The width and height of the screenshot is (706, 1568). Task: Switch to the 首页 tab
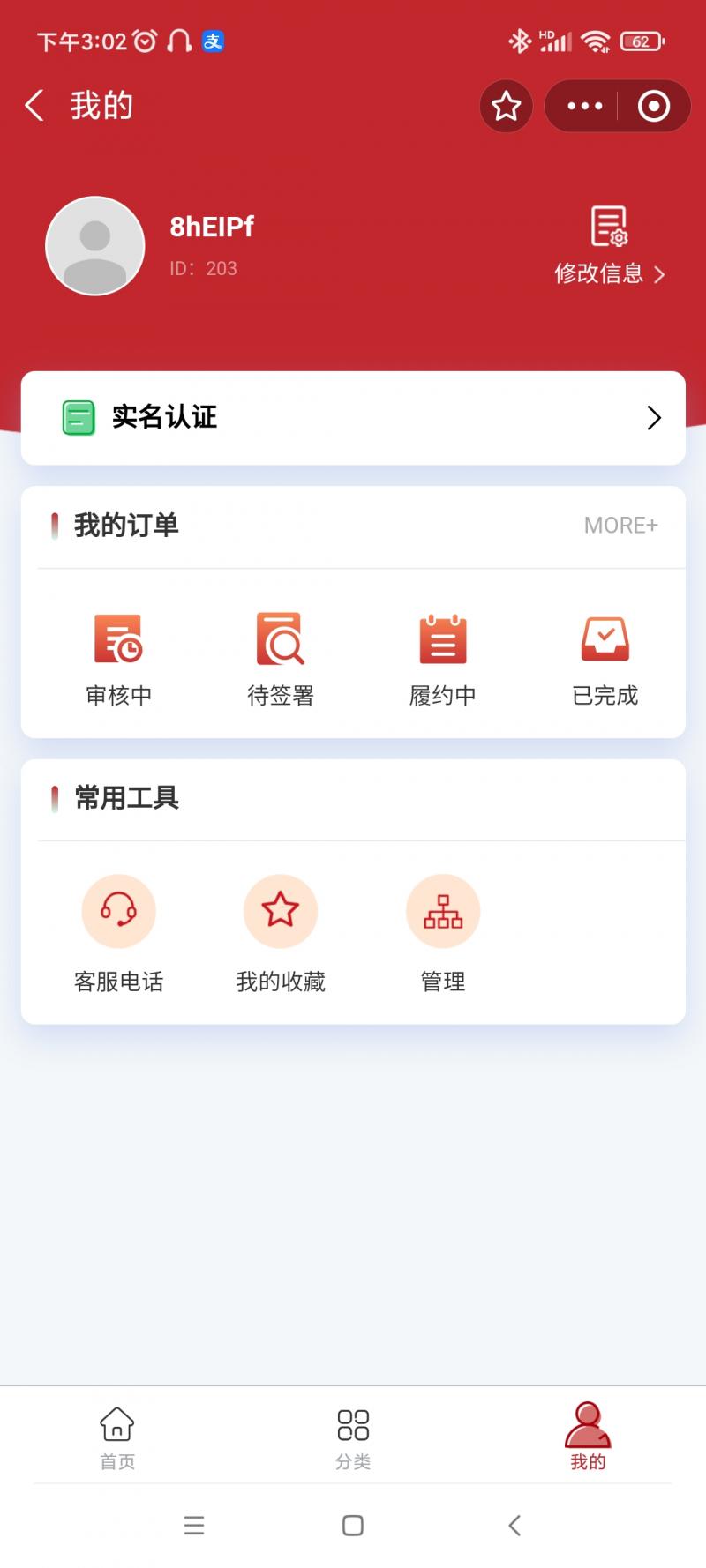coord(117,1437)
